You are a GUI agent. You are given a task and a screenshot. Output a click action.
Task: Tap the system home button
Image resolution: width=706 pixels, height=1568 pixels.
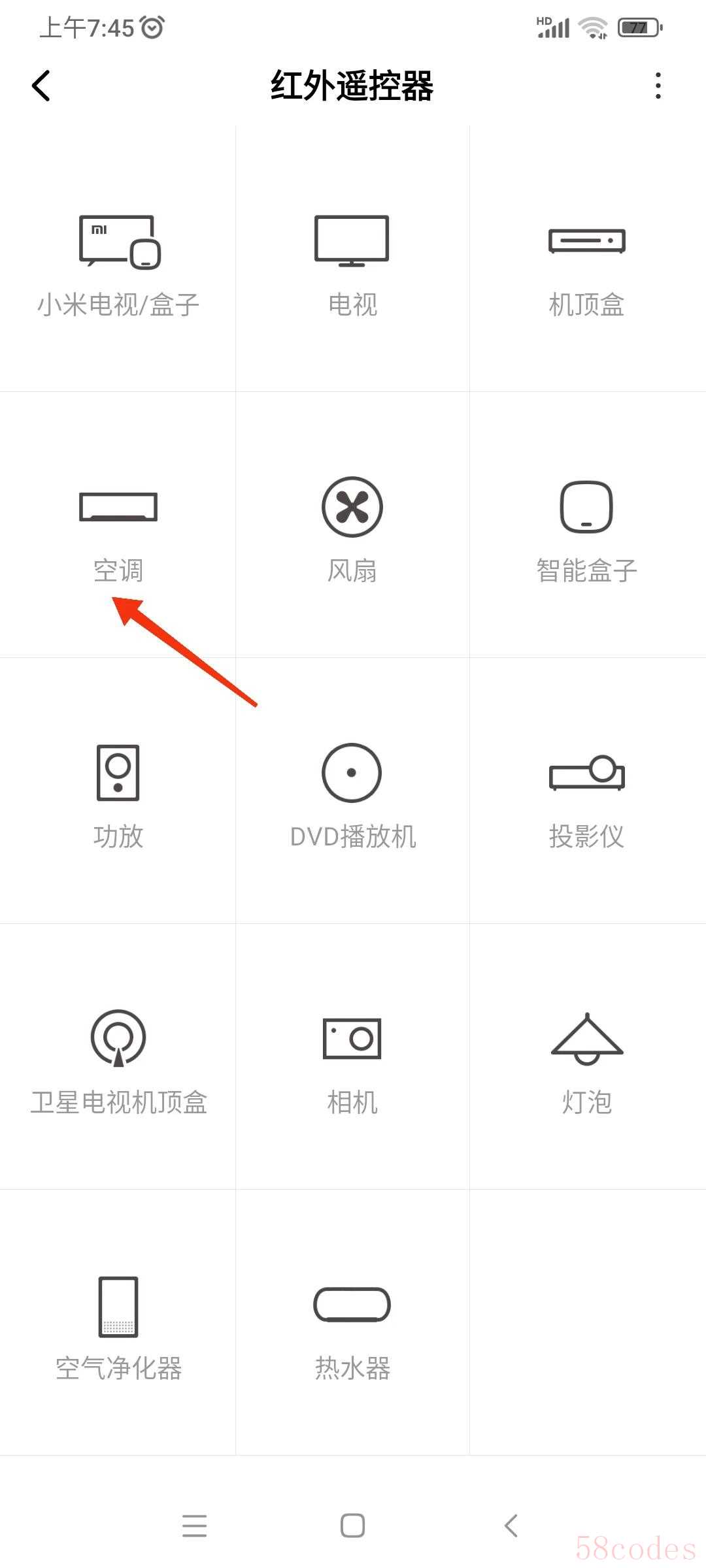[352, 1526]
